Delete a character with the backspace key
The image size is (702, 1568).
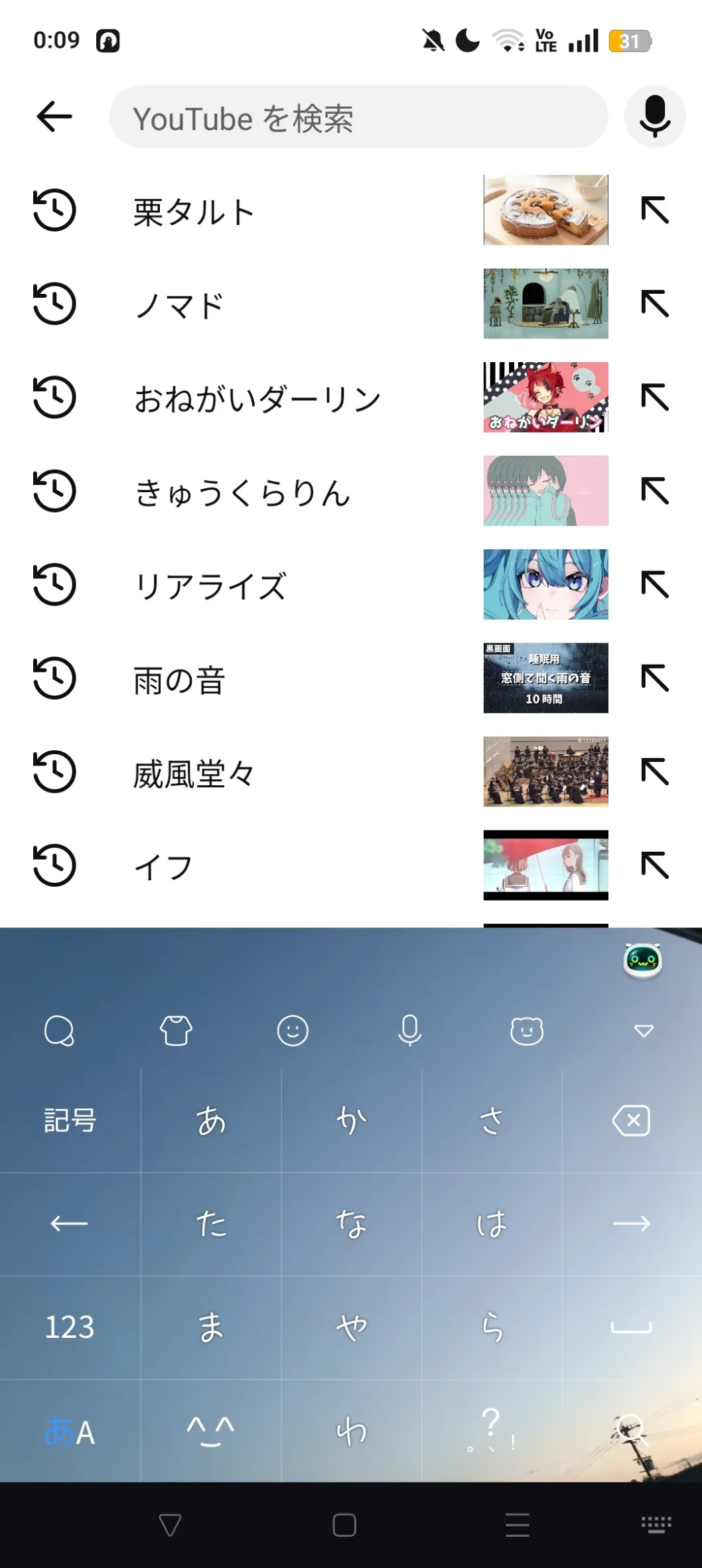631,1121
